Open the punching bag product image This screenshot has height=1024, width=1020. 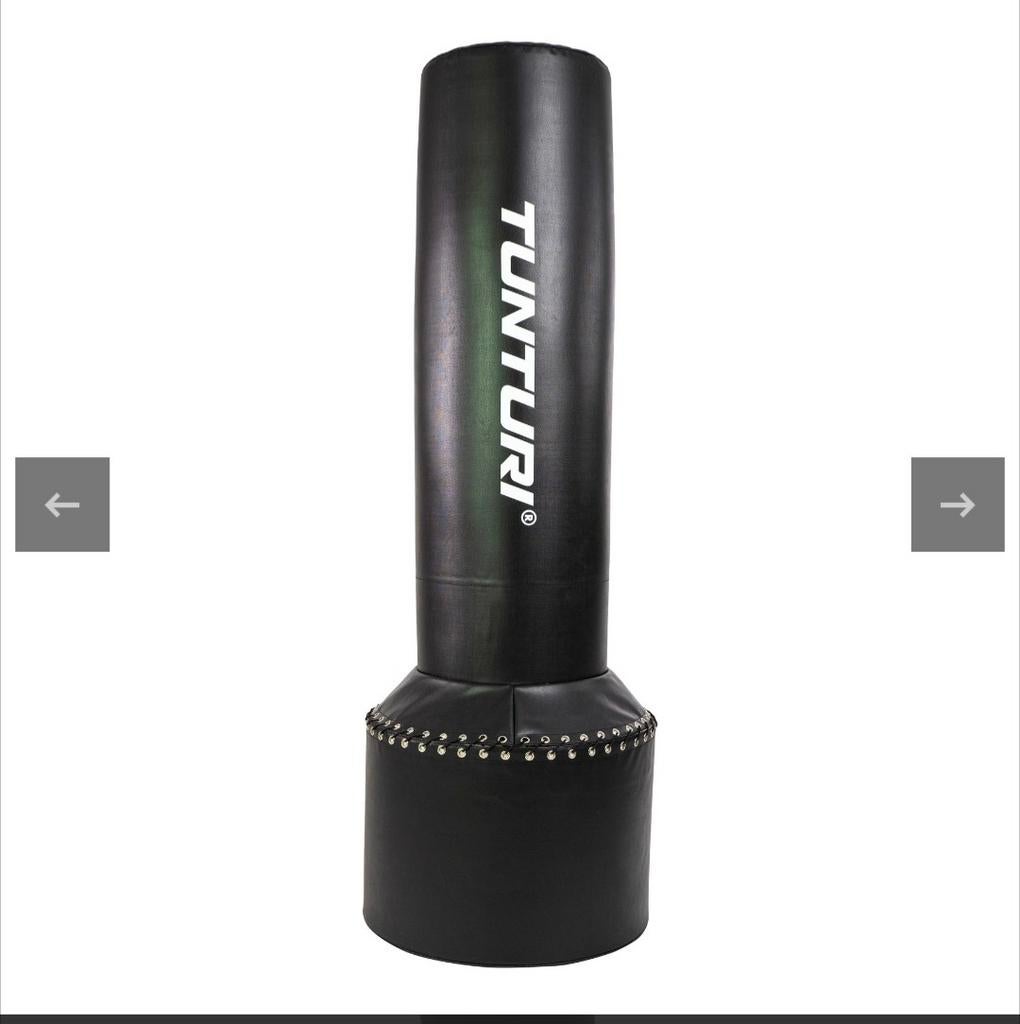[x=510, y=500]
